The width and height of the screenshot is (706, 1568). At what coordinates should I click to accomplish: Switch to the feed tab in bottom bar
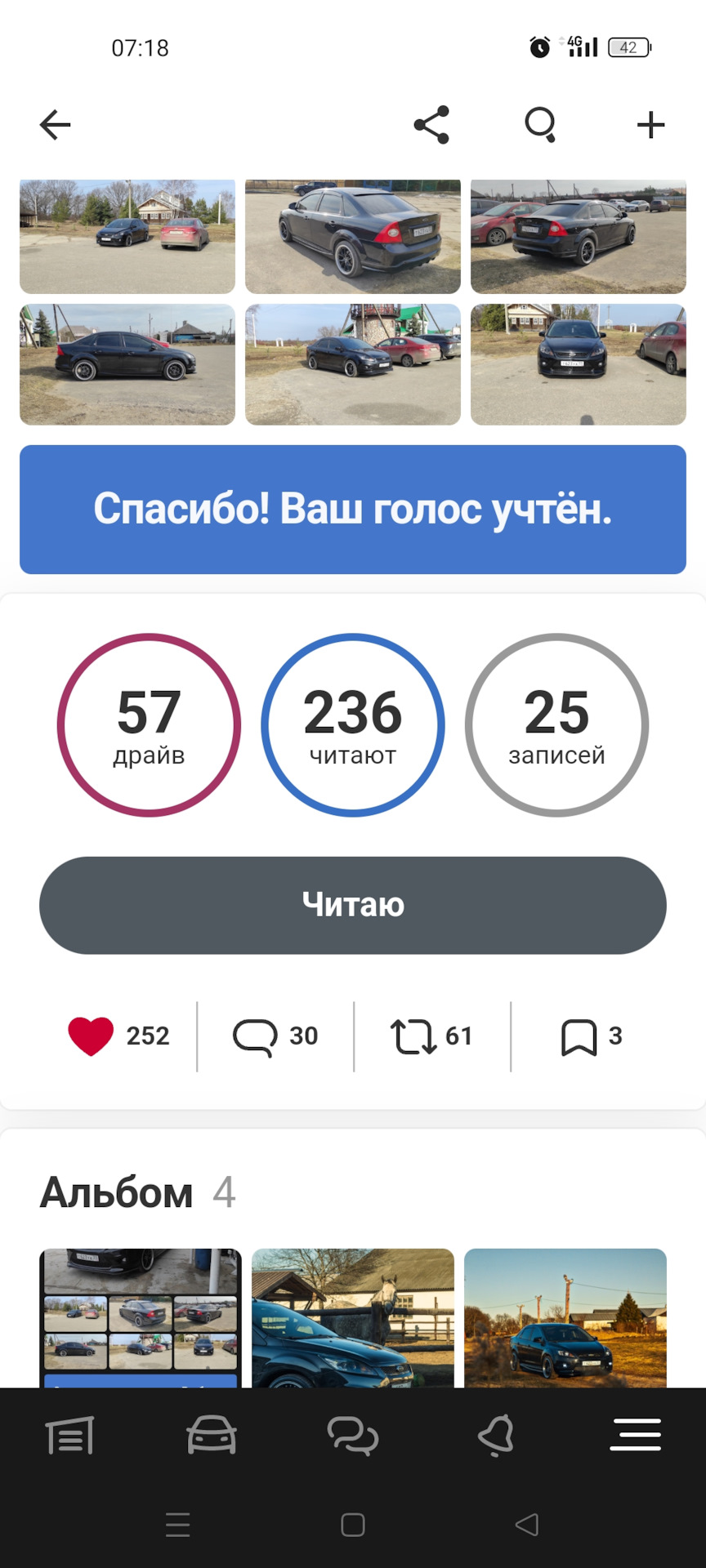(70, 1435)
